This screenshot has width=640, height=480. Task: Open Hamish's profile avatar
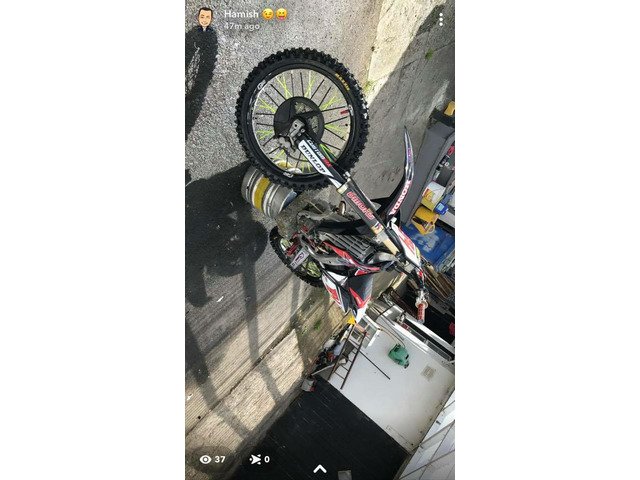204,18
